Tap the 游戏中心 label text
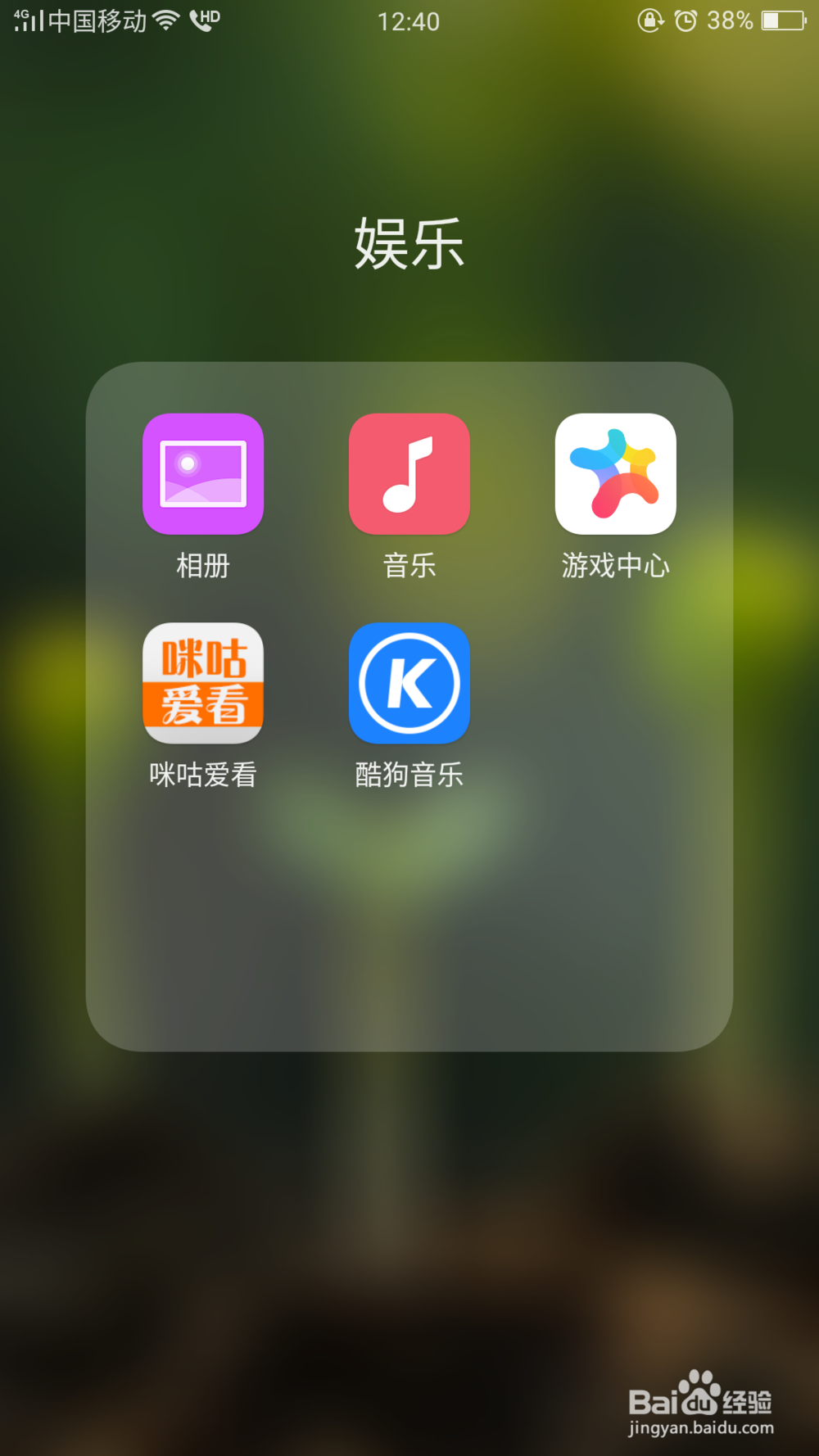The height and width of the screenshot is (1456, 819). coord(615,564)
